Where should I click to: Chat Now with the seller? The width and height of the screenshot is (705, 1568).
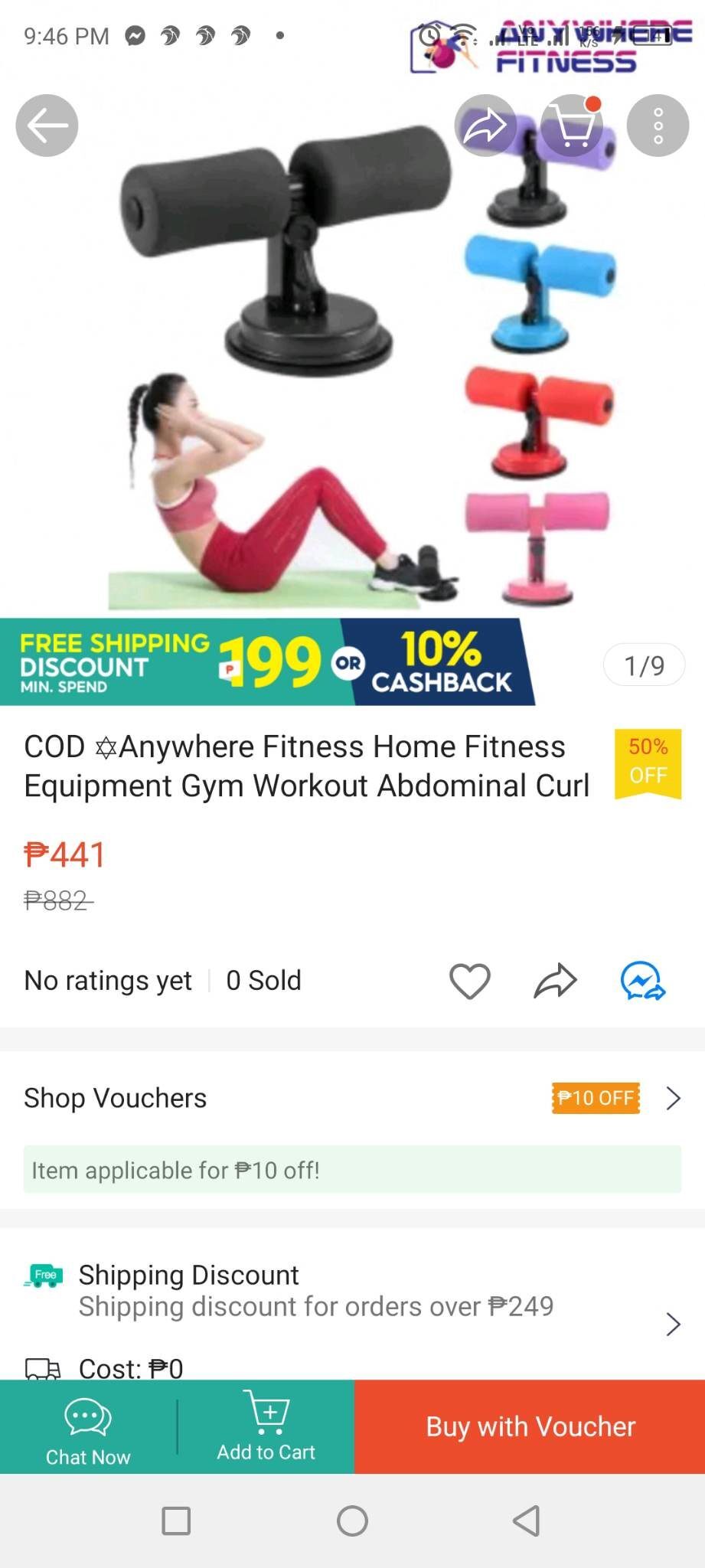click(88, 1427)
